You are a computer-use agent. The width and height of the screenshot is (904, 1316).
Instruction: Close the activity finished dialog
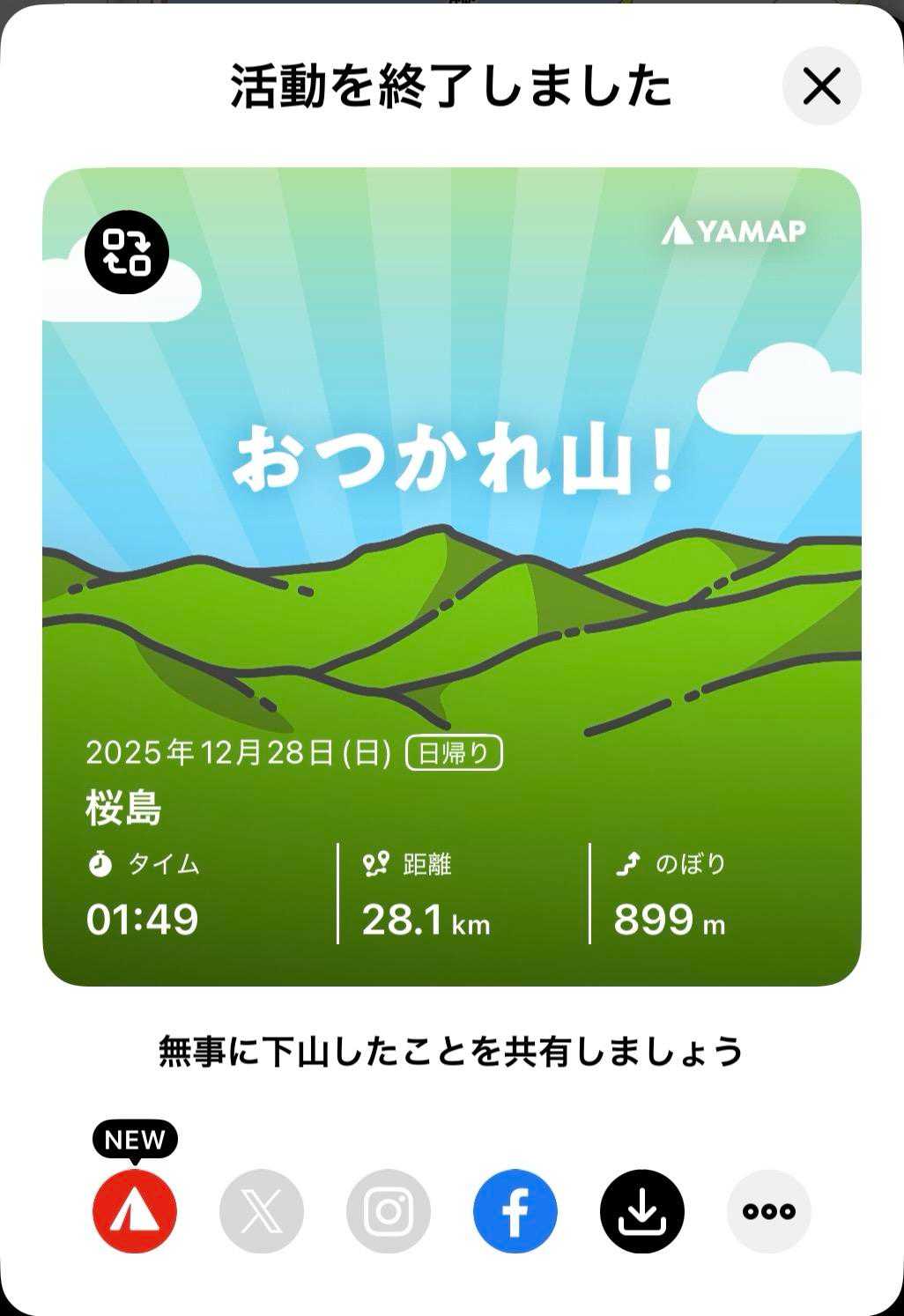pos(821,86)
